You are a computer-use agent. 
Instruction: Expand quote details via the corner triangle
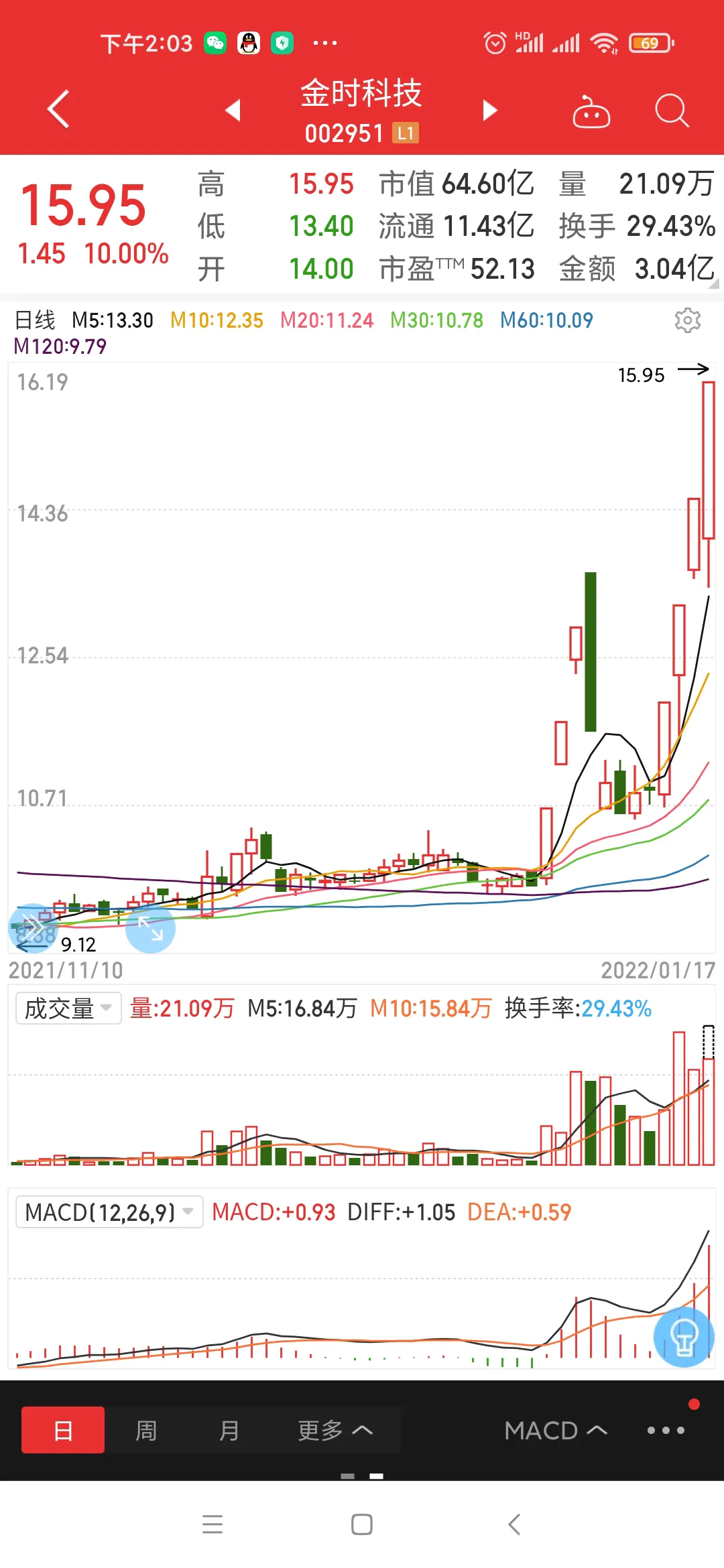[713, 283]
